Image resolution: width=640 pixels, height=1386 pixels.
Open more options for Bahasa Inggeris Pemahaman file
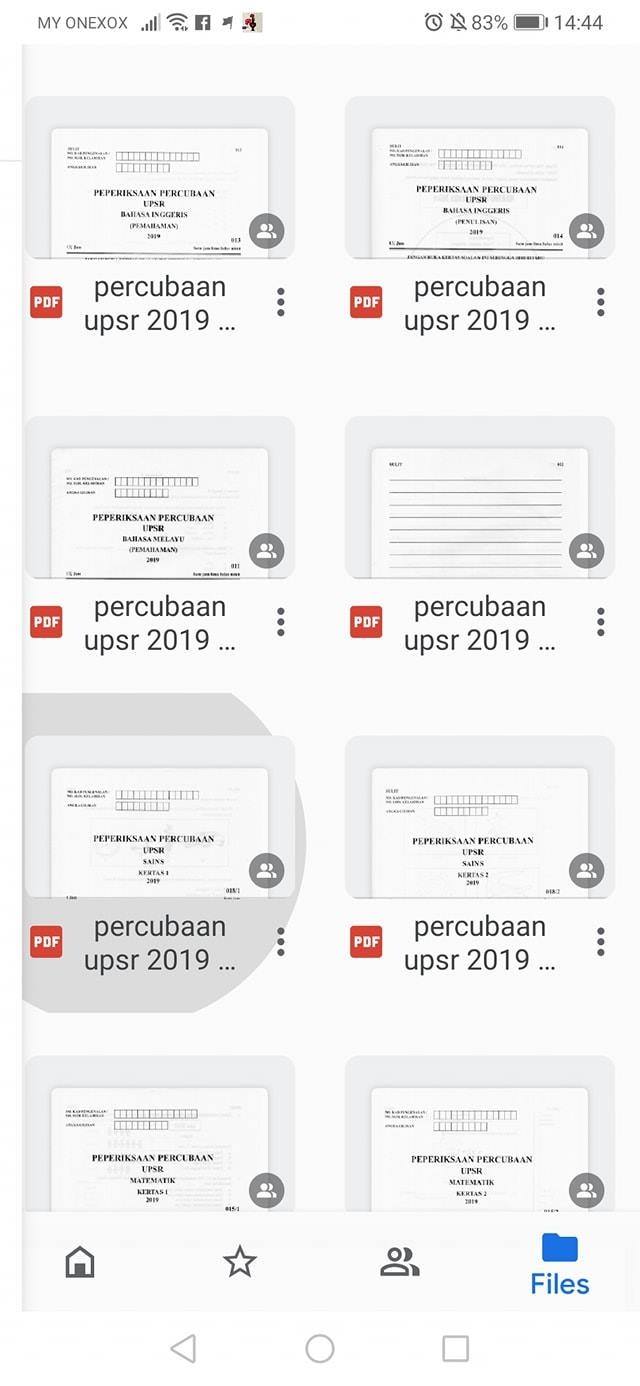pyautogui.click(x=281, y=302)
